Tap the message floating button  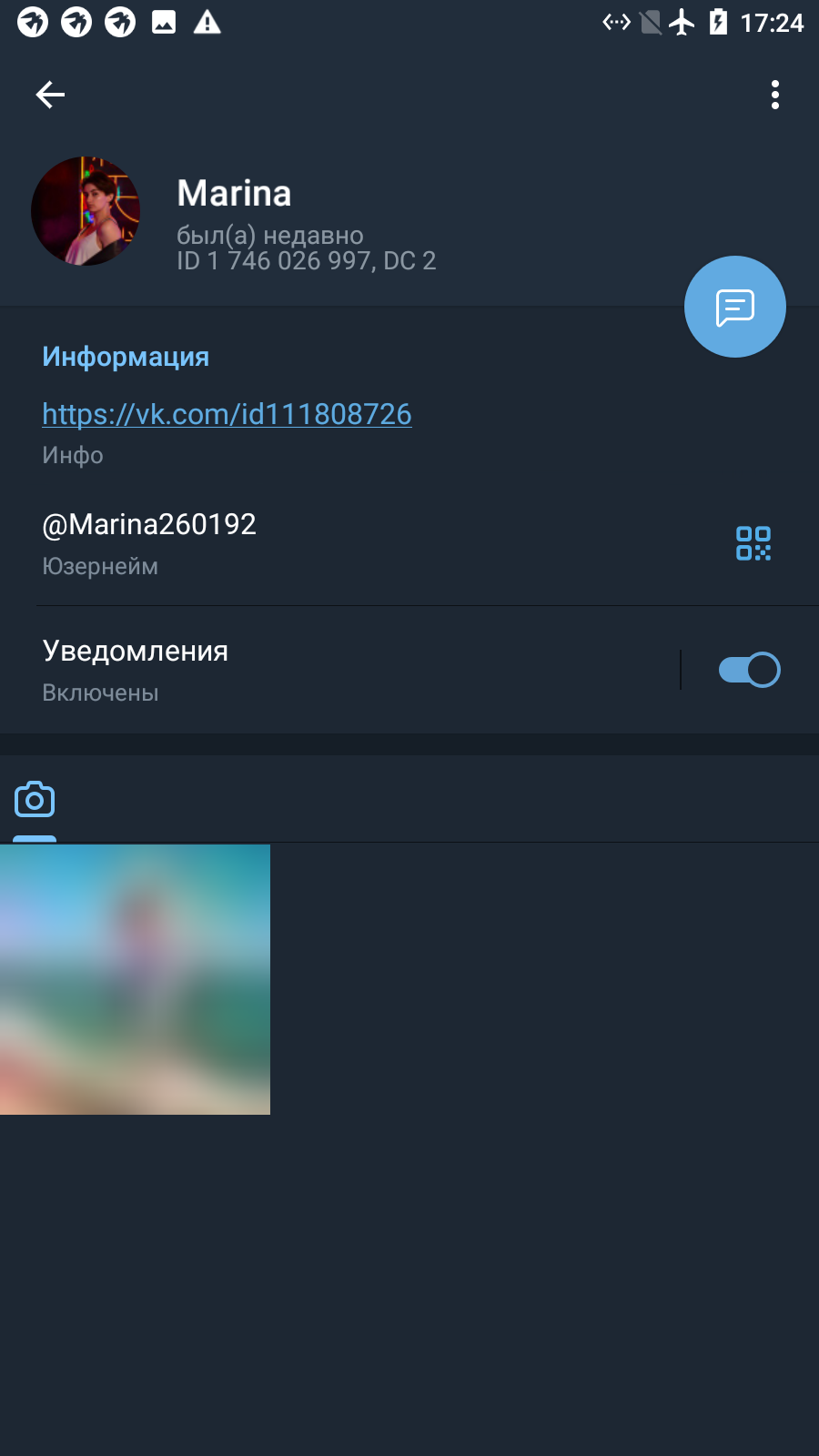tap(735, 307)
